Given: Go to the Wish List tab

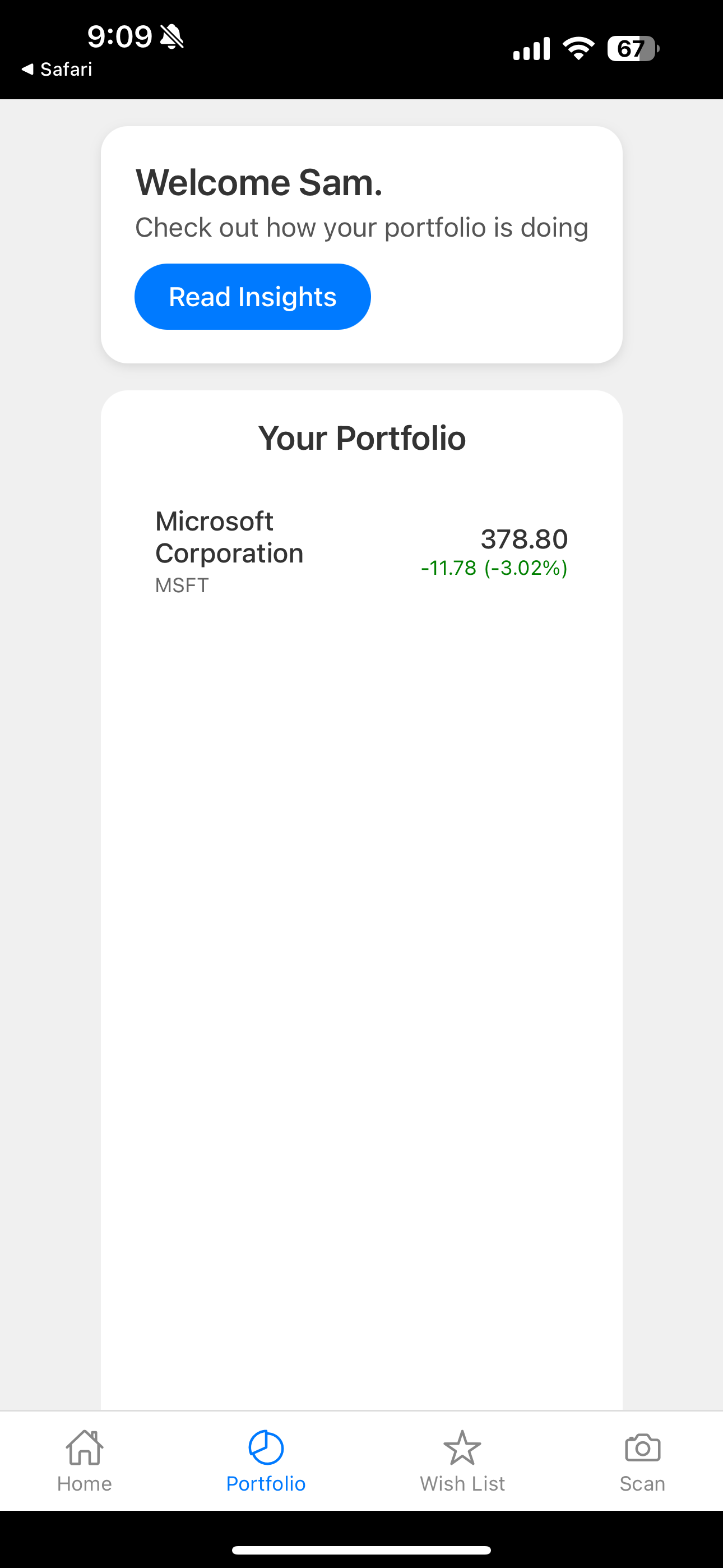Looking at the screenshot, I should point(462,1461).
